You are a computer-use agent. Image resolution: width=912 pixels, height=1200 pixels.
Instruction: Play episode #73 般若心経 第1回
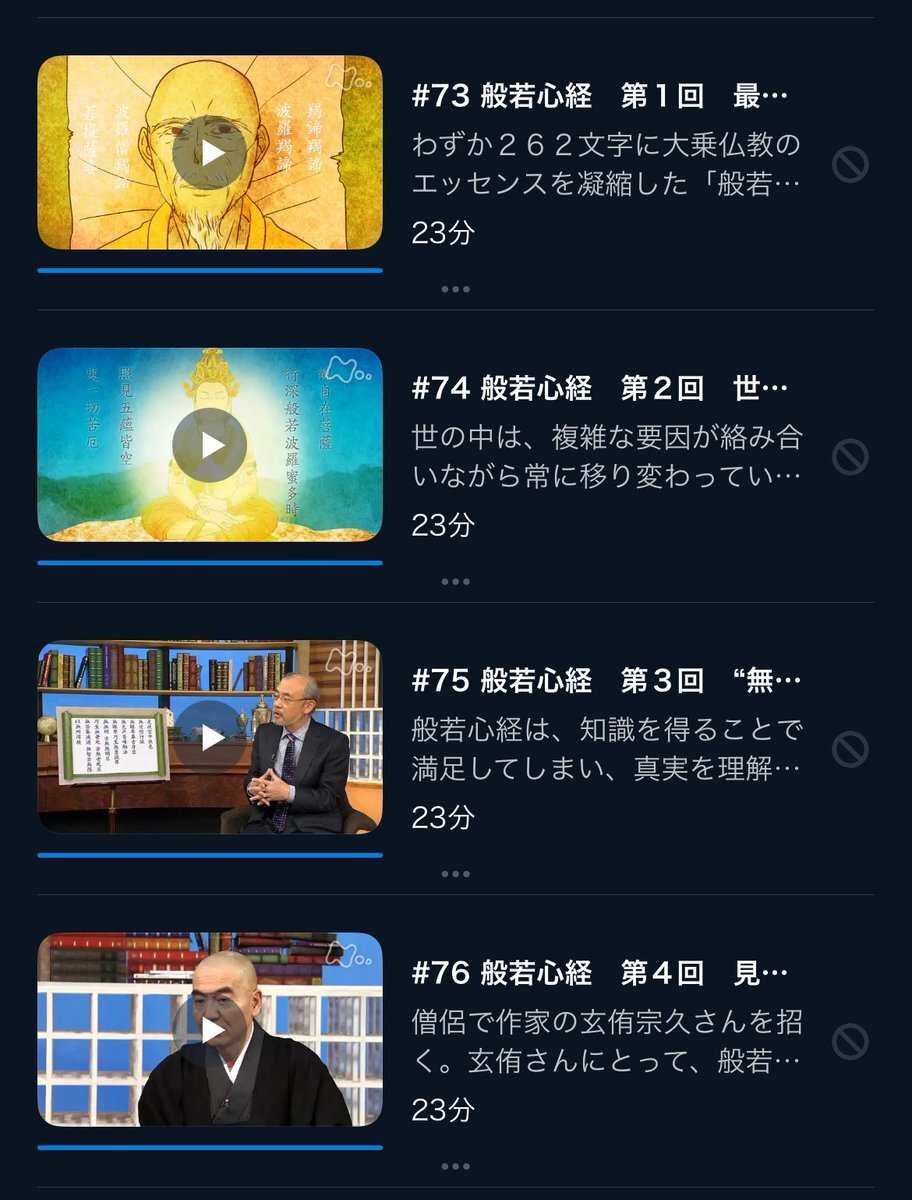pyautogui.click(x=210, y=153)
